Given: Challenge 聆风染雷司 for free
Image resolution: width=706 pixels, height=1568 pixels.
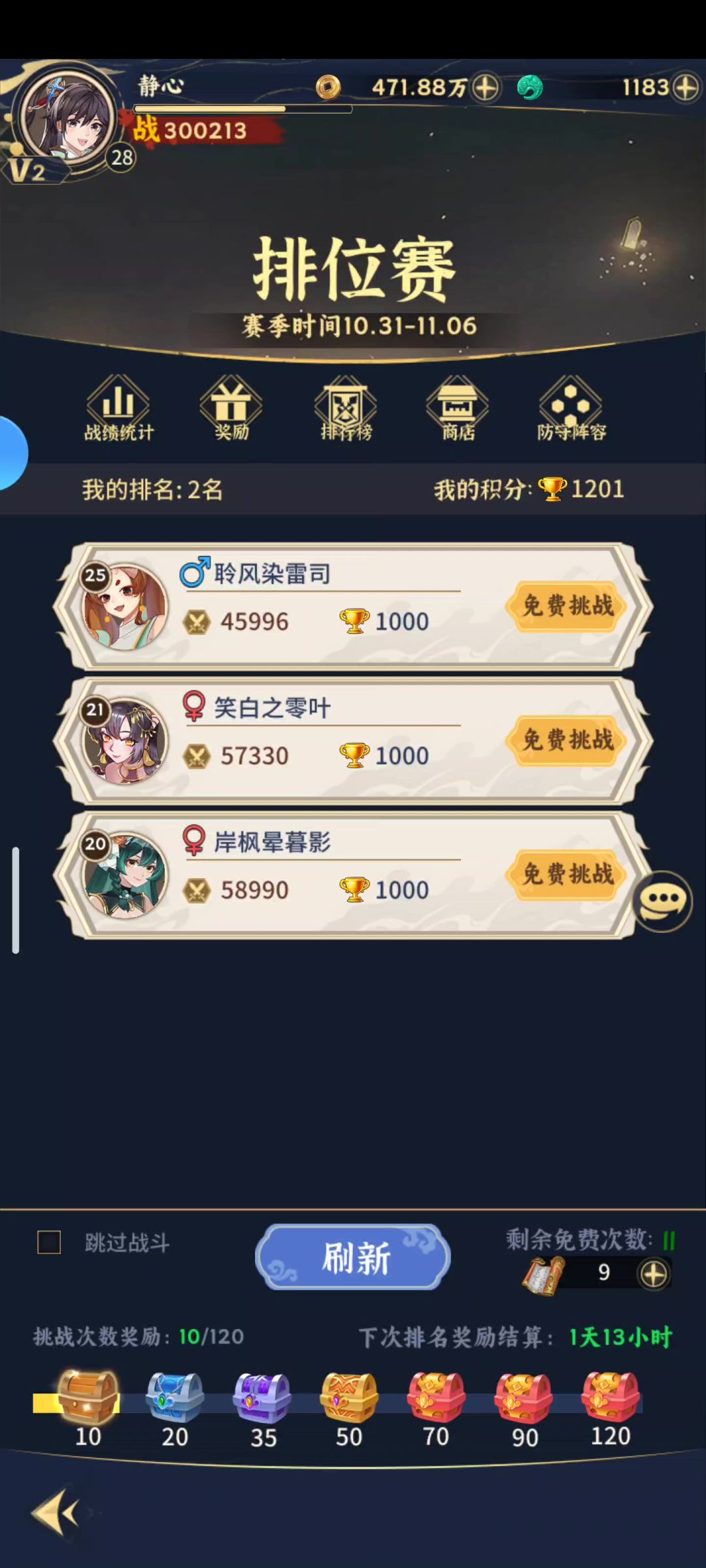Looking at the screenshot, I should click(567, 606).
